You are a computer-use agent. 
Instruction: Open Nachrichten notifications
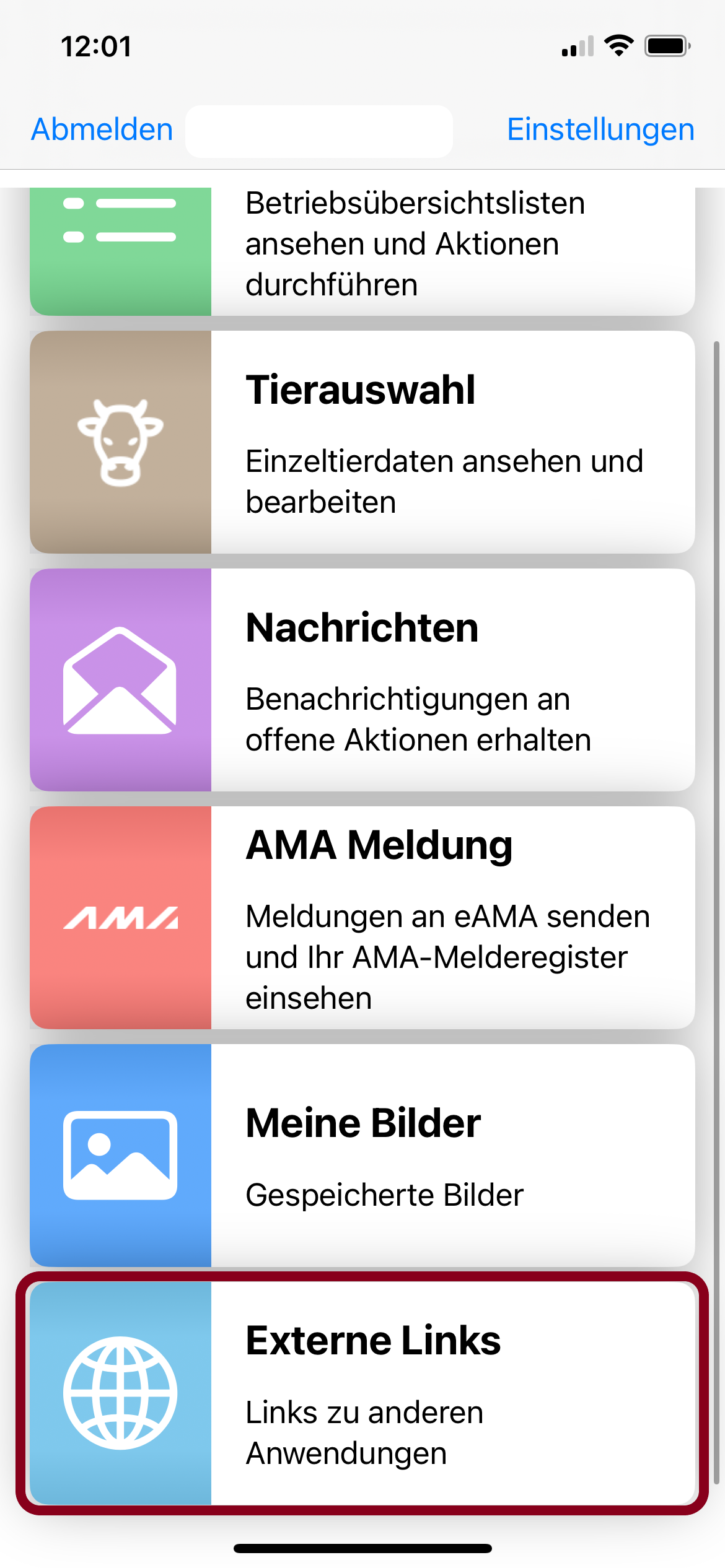pos(362,680)
